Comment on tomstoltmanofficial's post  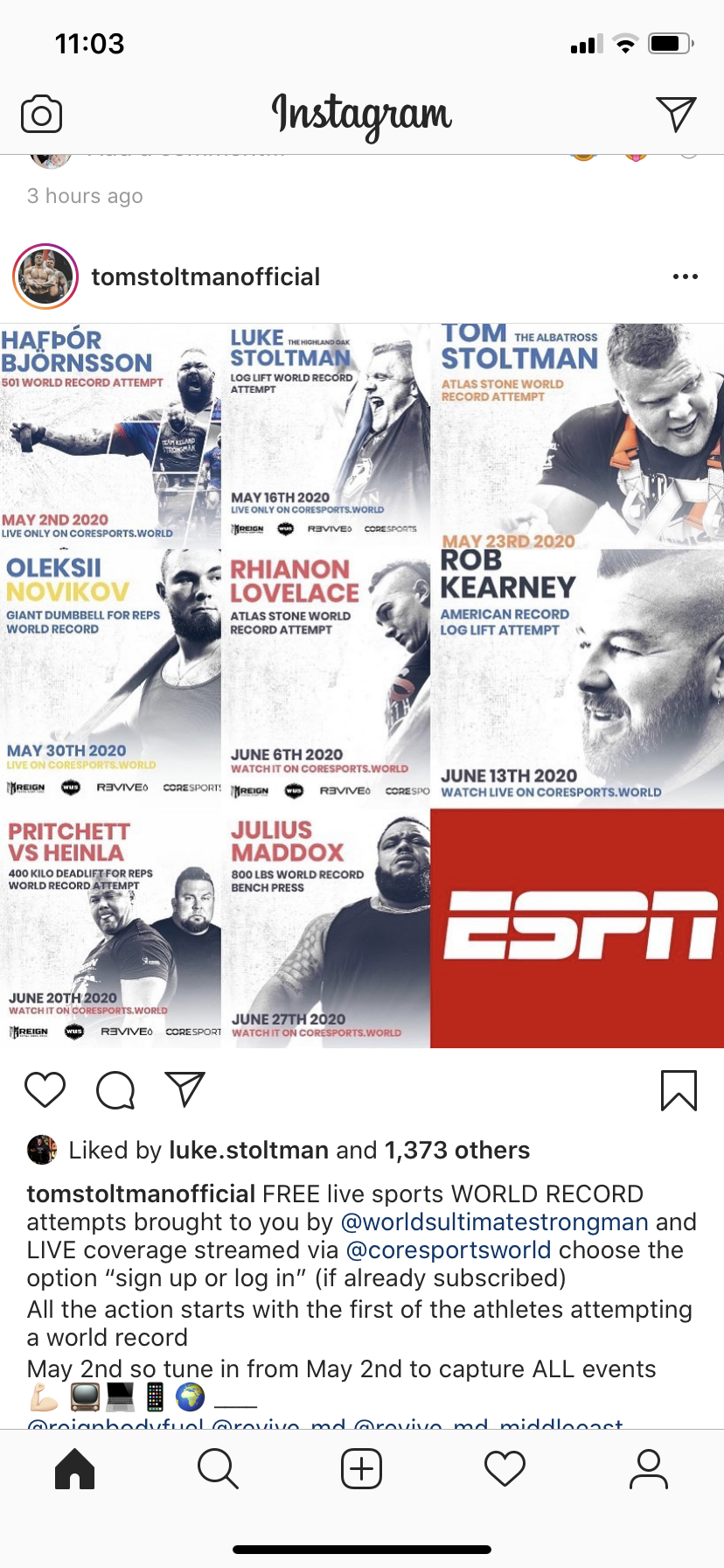(115, 1089)
